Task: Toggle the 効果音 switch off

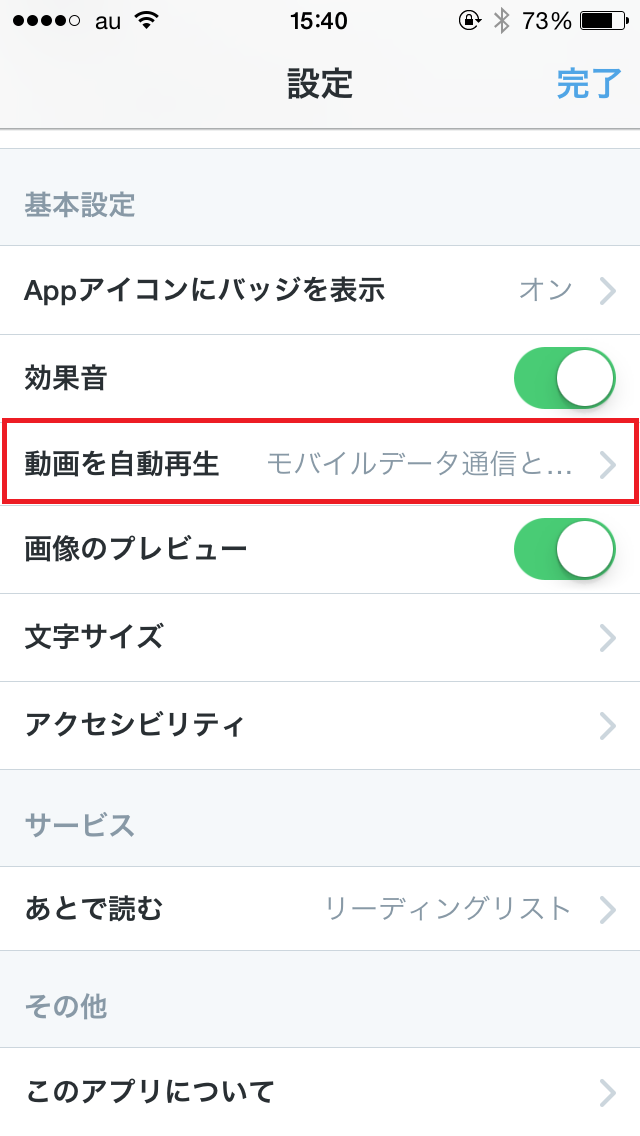Action: (565, 377)
